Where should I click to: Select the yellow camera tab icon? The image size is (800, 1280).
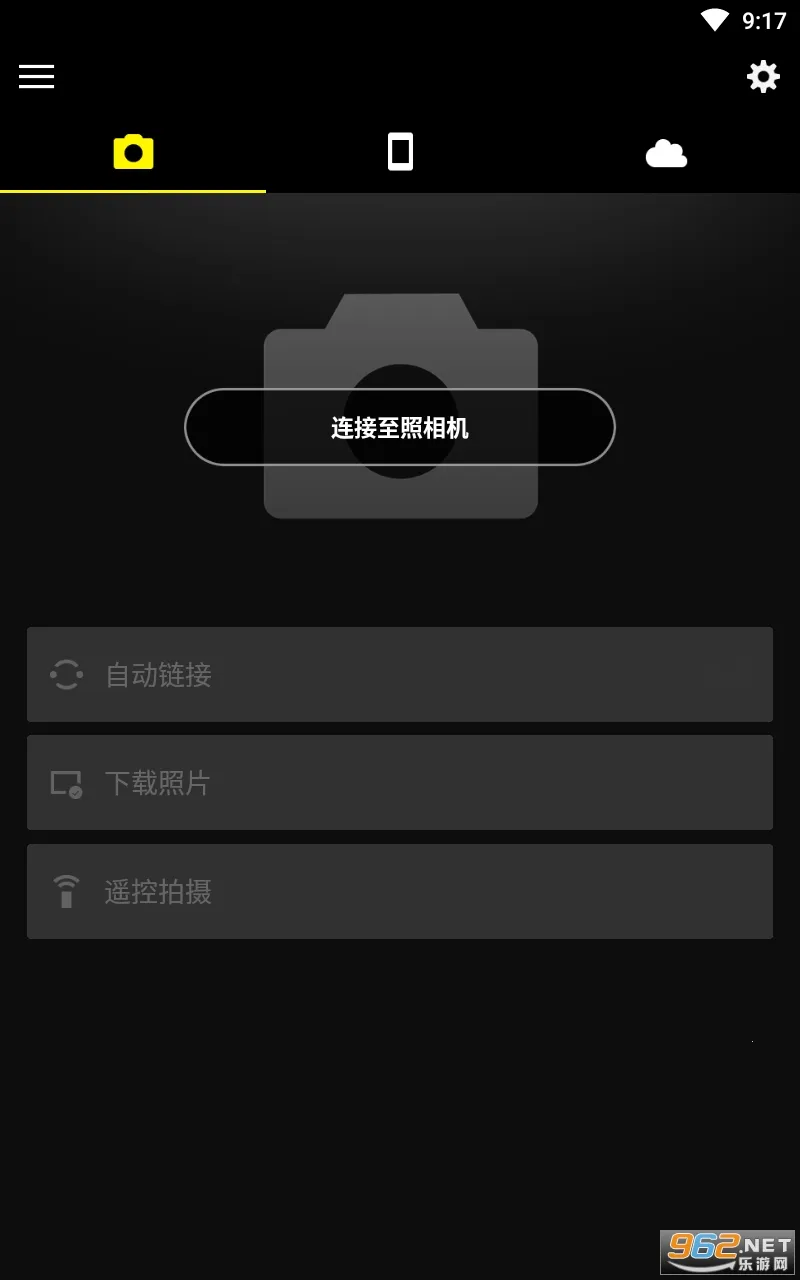click(x=133, y=152)
